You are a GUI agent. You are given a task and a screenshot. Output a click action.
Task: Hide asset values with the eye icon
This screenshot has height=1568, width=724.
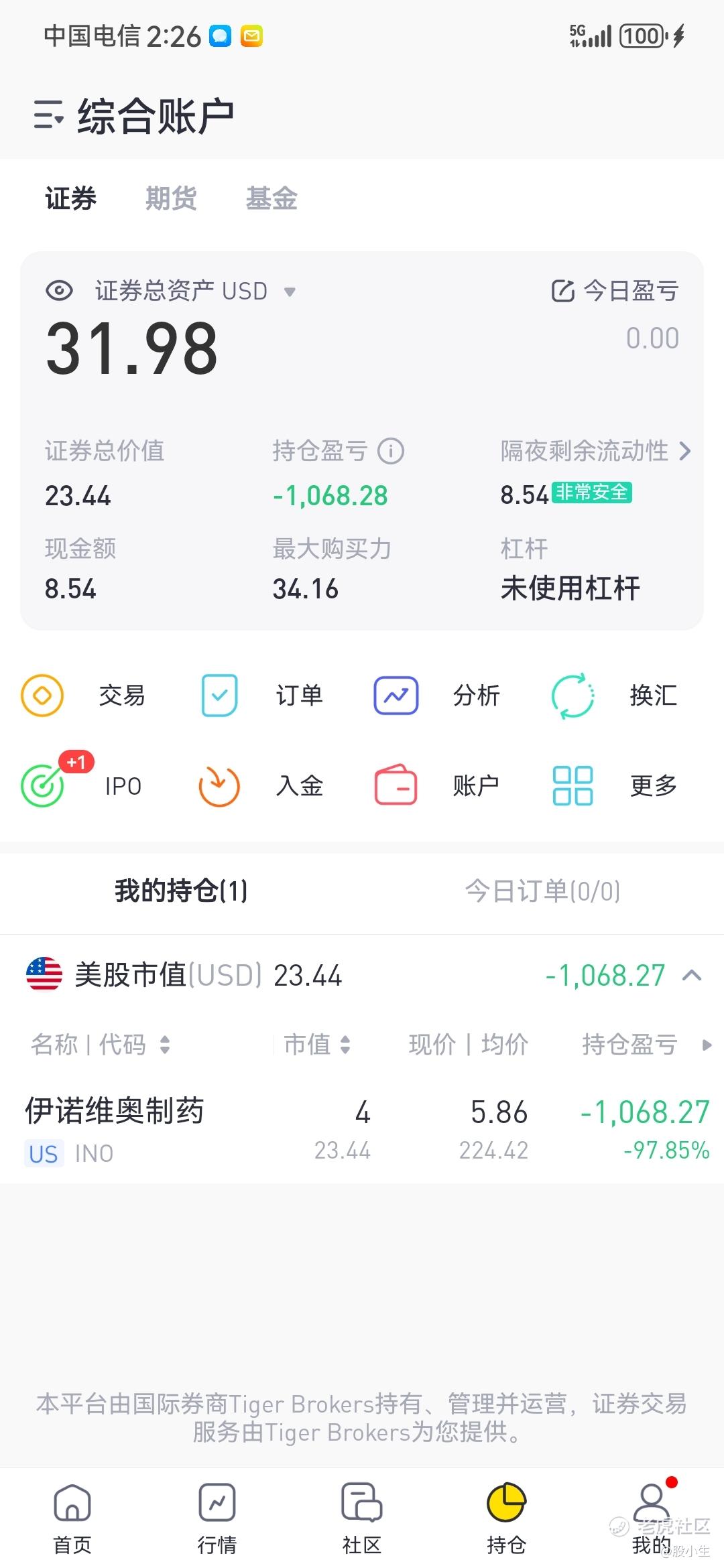point(59,291)
